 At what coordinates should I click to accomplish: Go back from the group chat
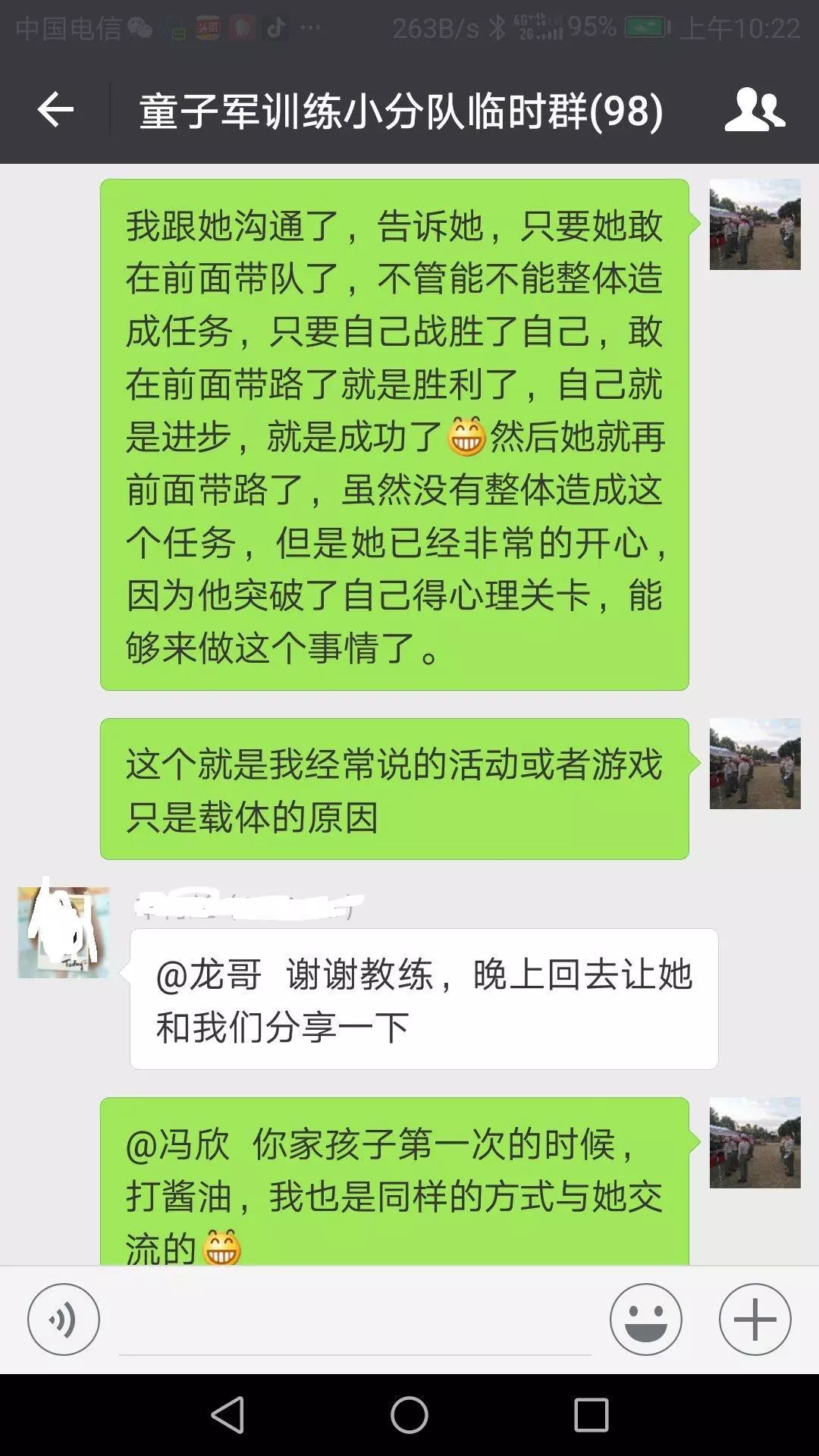[x=55, y=111]
